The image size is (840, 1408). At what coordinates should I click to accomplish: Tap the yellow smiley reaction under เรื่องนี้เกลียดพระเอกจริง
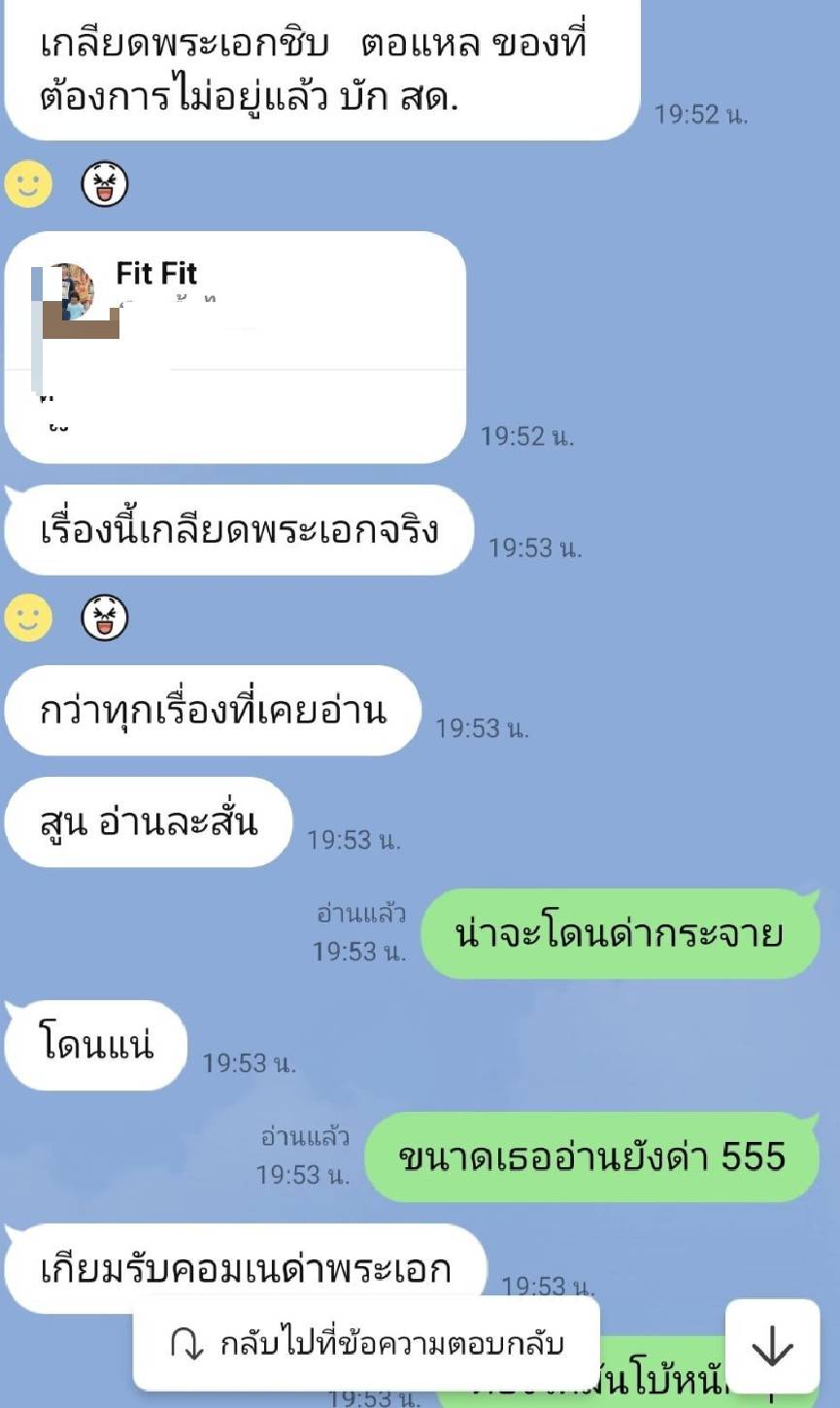[x=28, y=617]
